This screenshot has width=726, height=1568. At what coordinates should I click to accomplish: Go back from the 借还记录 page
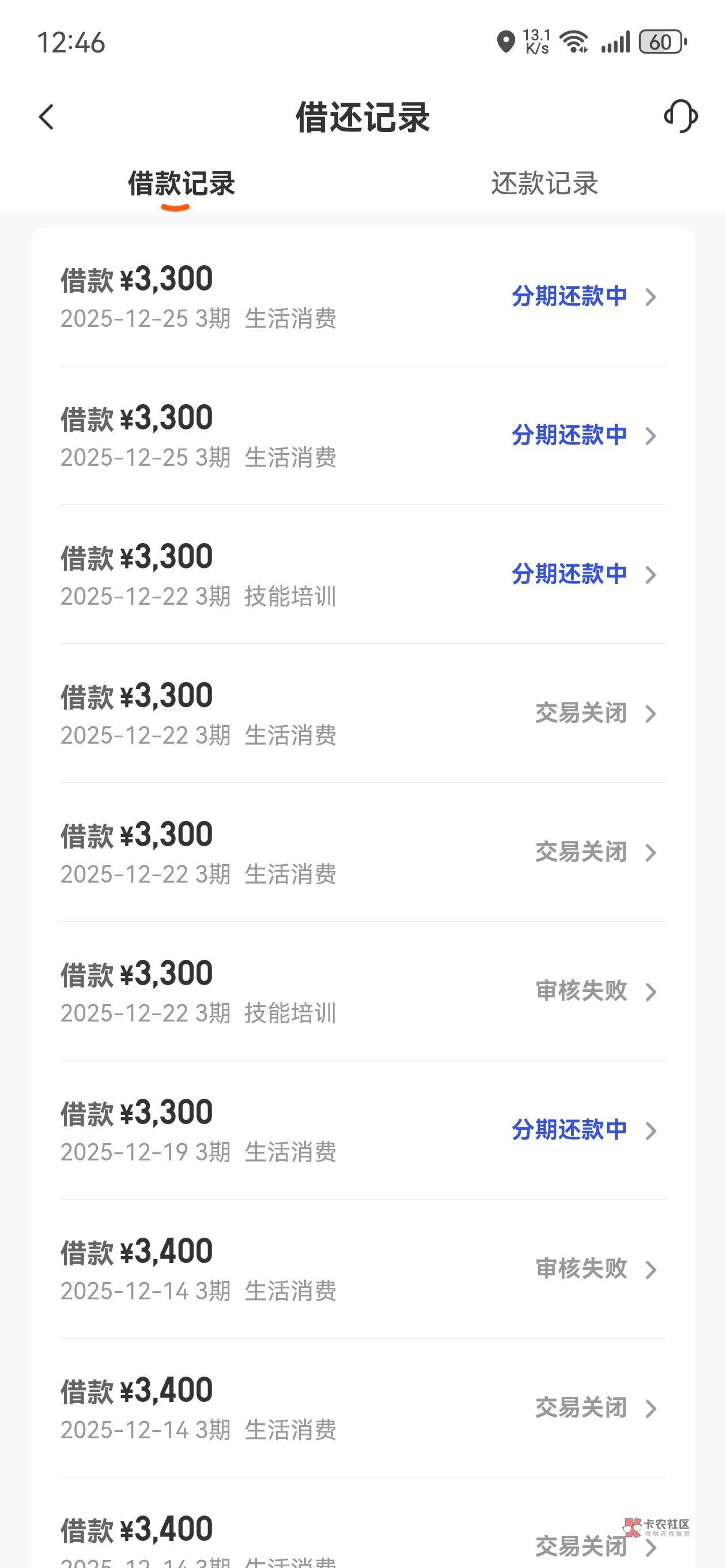coord(47,117)
